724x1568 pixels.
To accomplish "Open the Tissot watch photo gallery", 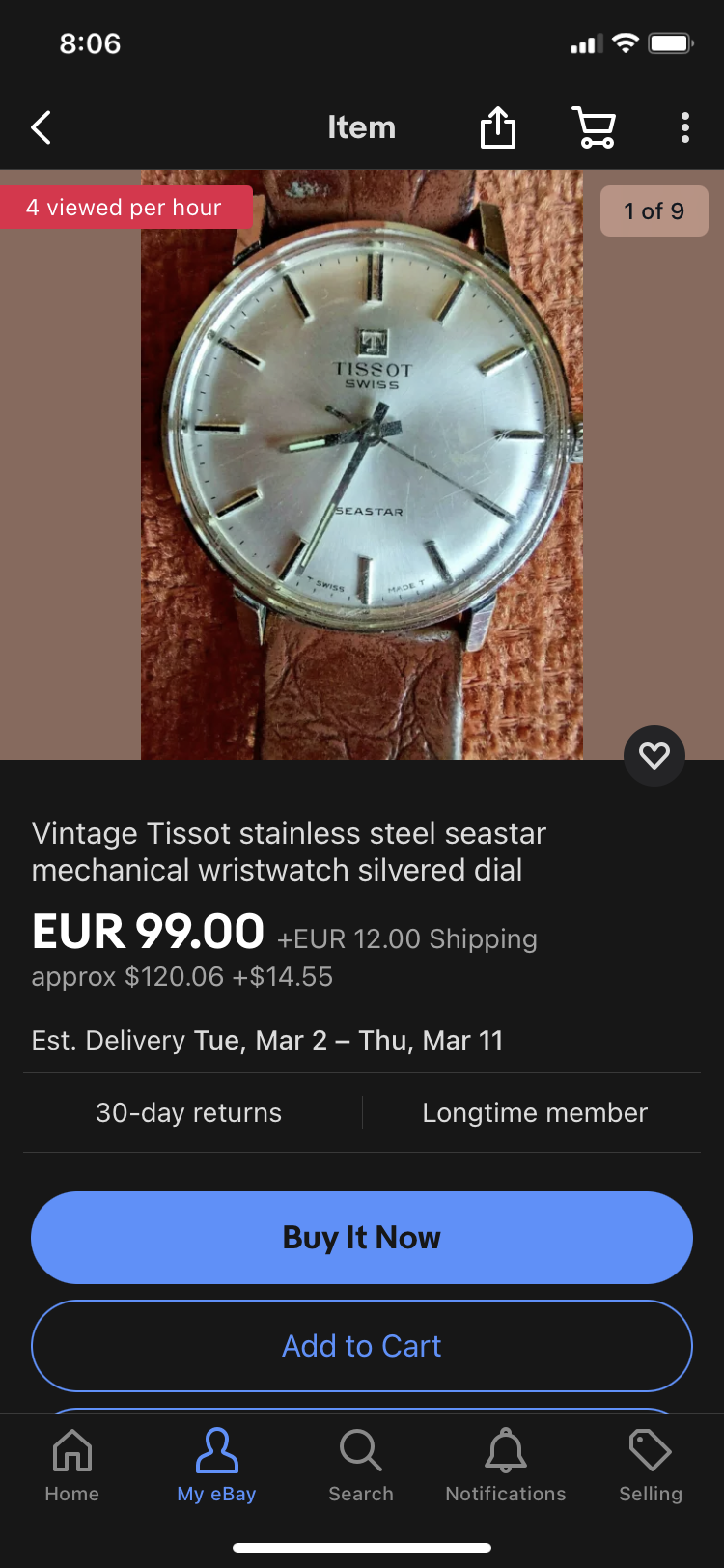I will tap(362, 463).
